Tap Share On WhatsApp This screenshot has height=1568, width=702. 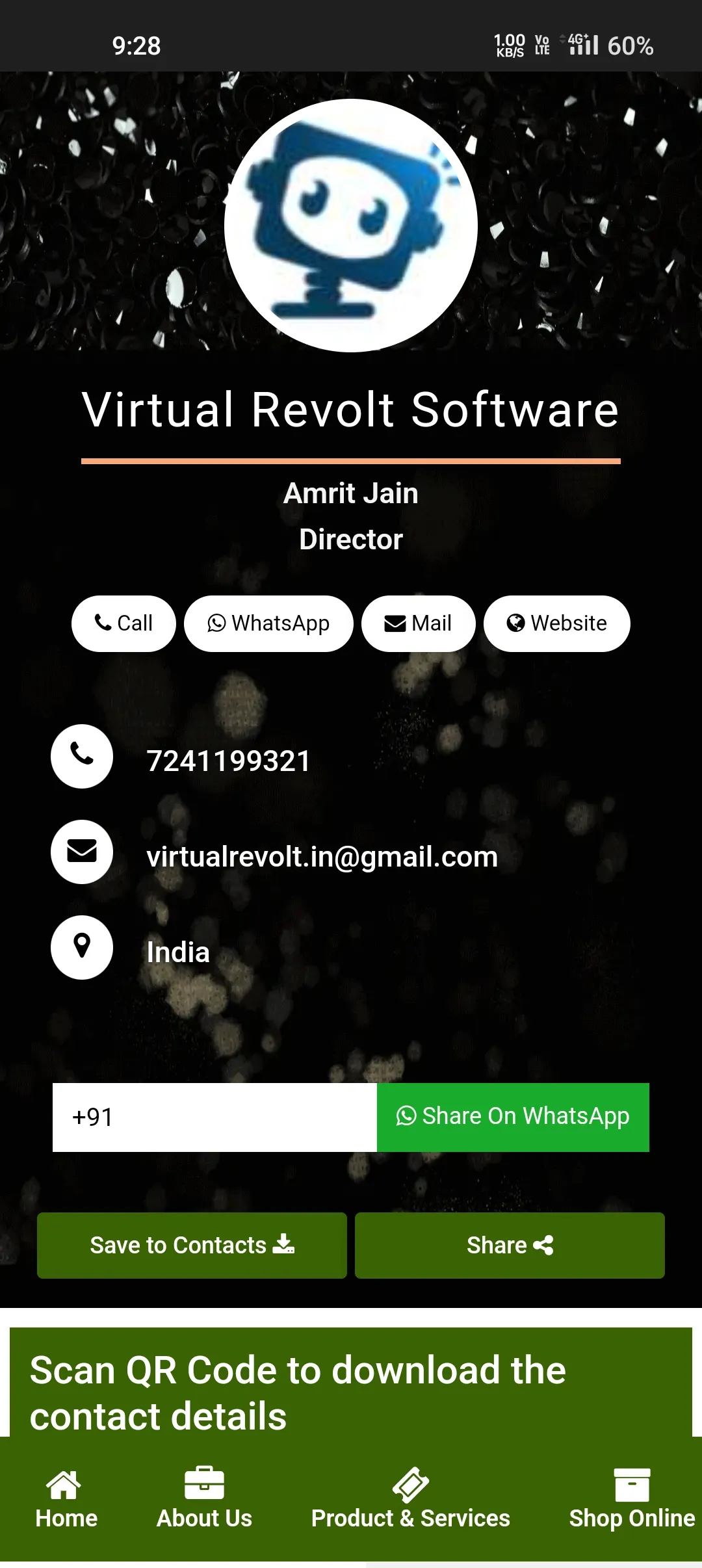click(513, 1117)
